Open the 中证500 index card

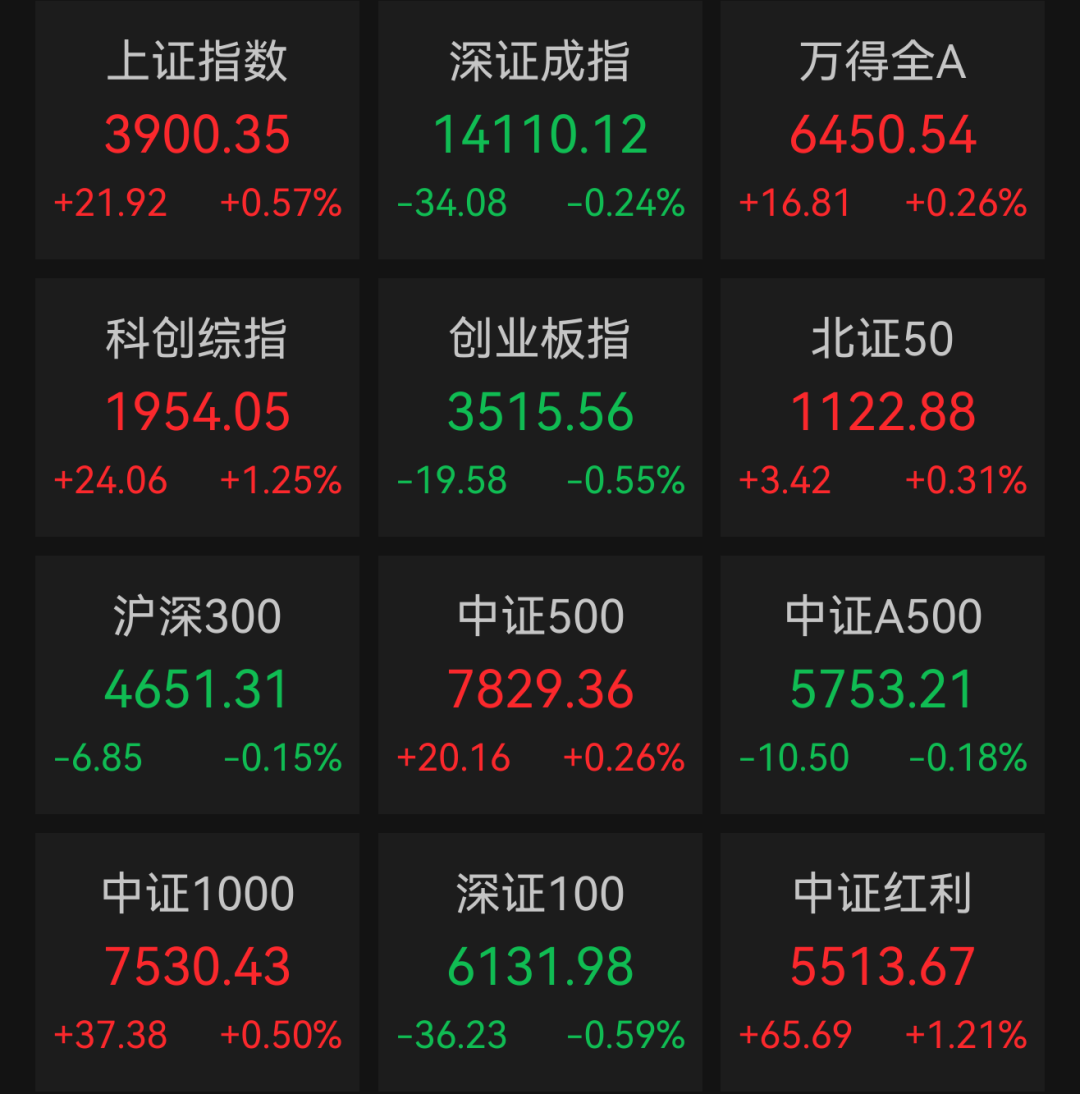click(x=540, y=685)
